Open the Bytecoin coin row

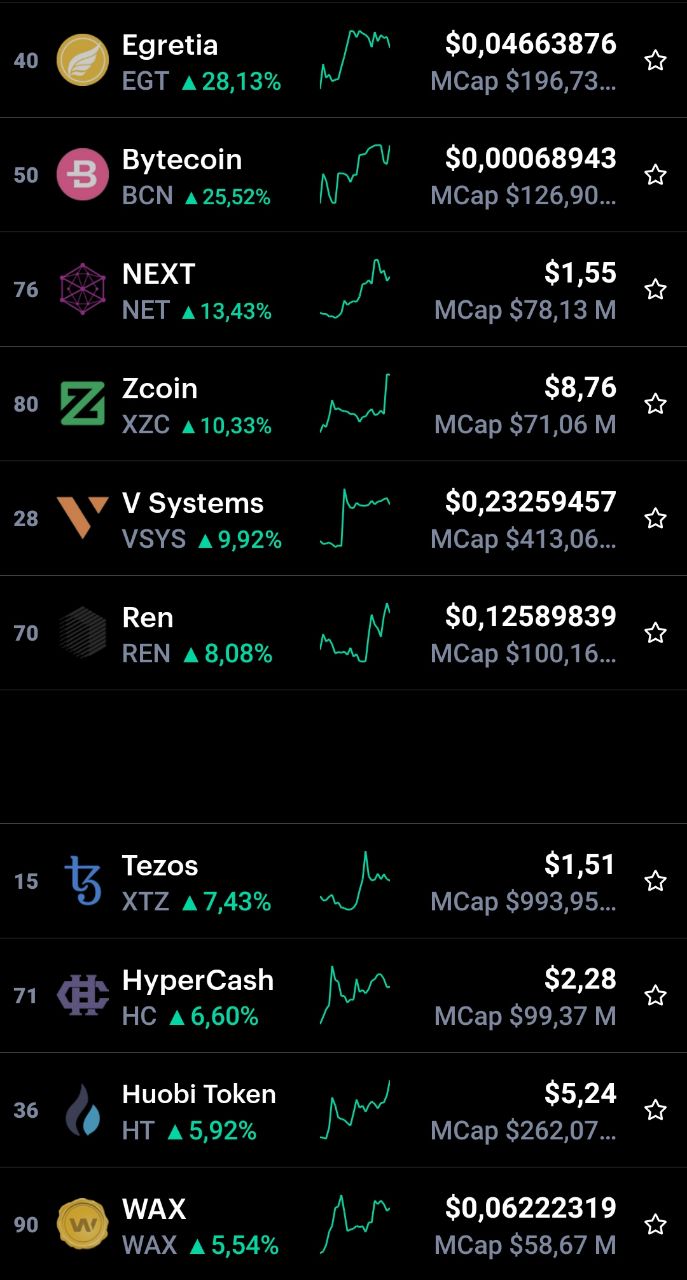pos(343,175)
